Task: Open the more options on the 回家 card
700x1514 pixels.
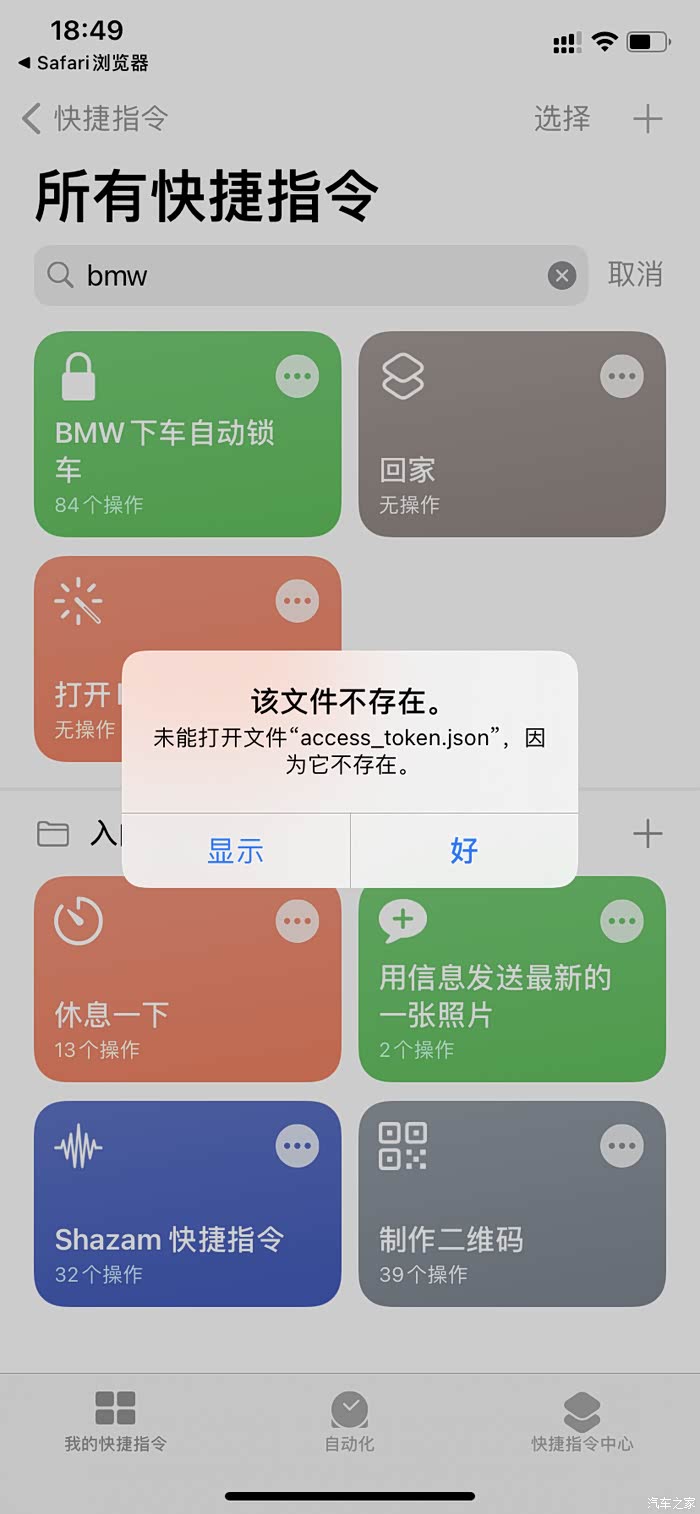Action: 622,377
